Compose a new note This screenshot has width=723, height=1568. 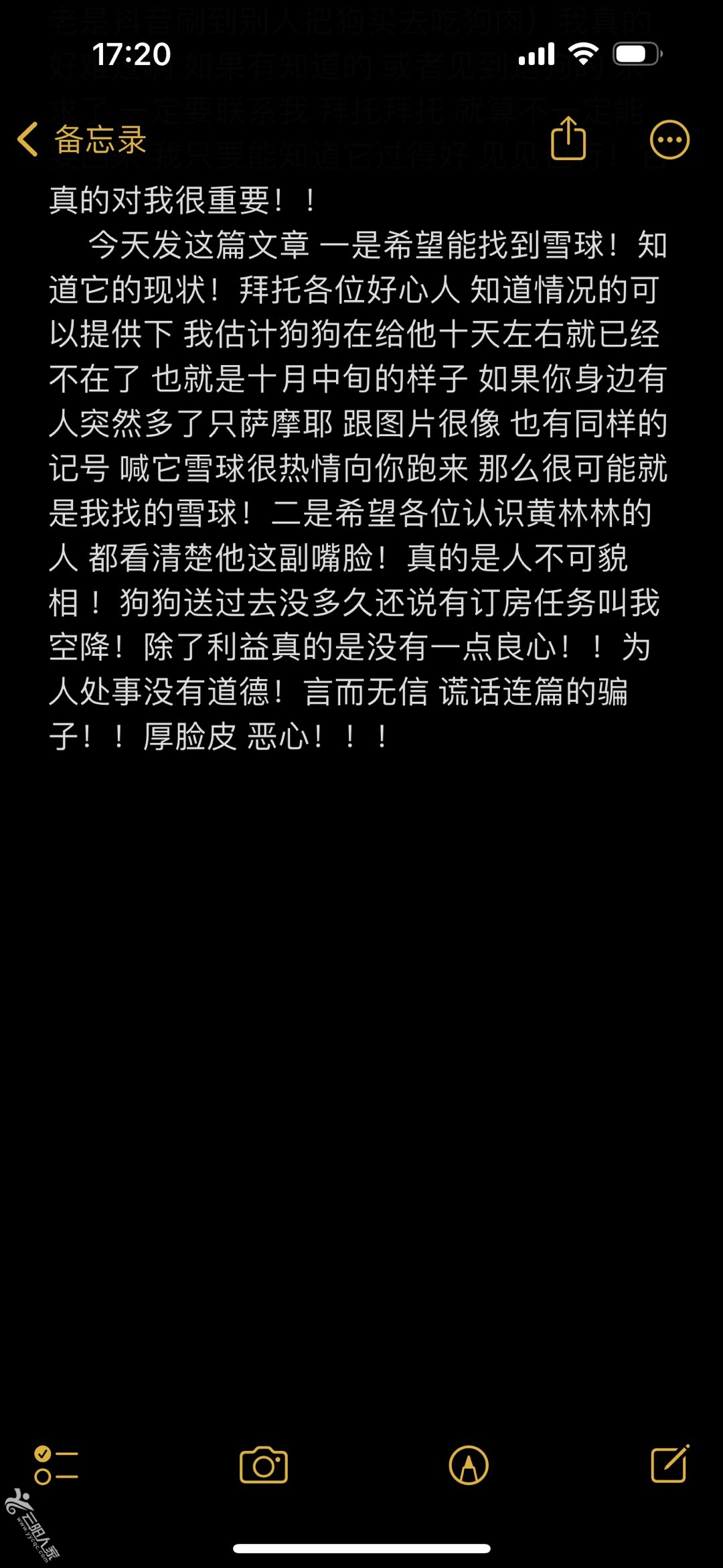click(669, 1464)
